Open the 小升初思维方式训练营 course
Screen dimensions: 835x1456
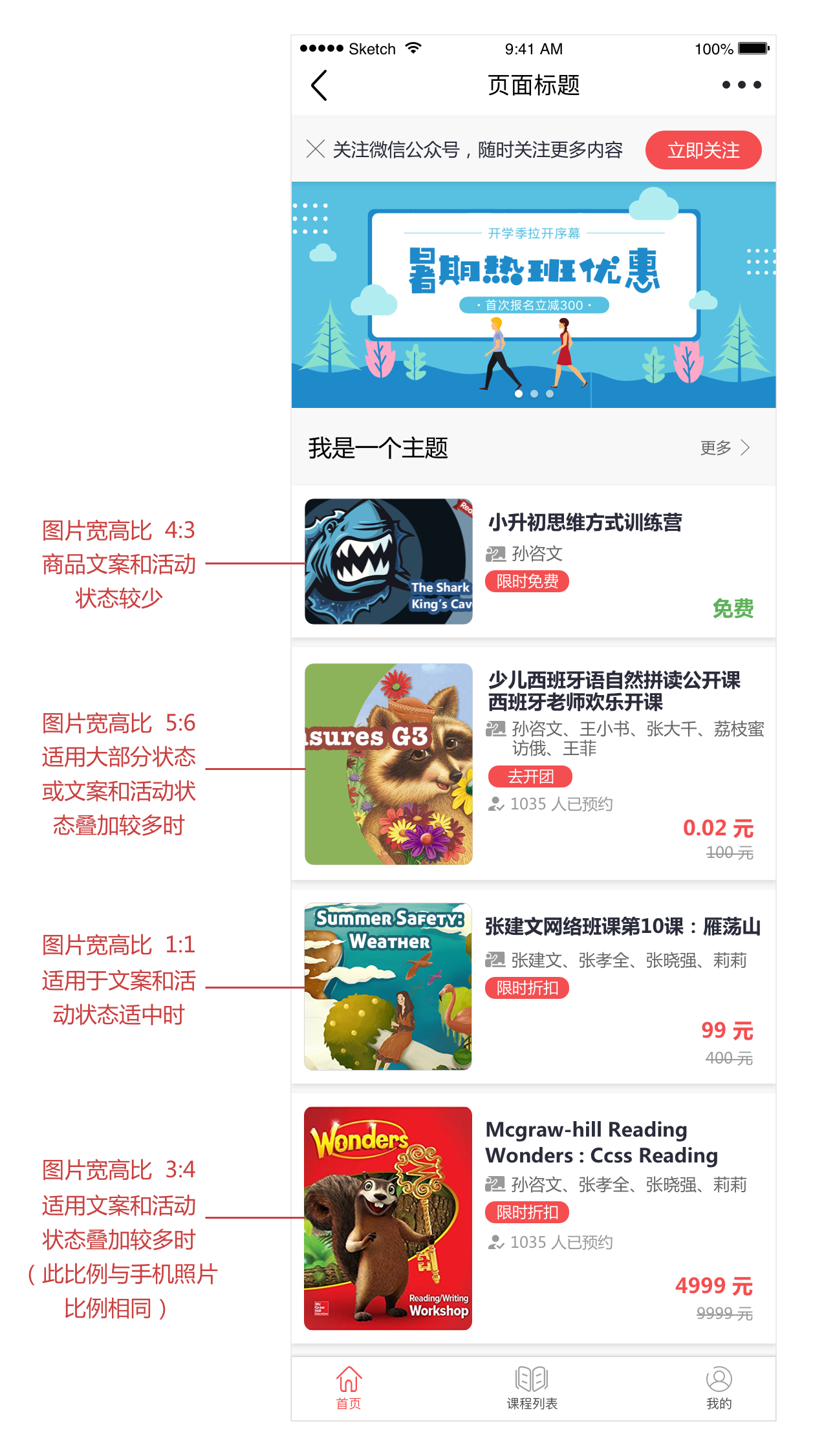click(x=584, y=522)
